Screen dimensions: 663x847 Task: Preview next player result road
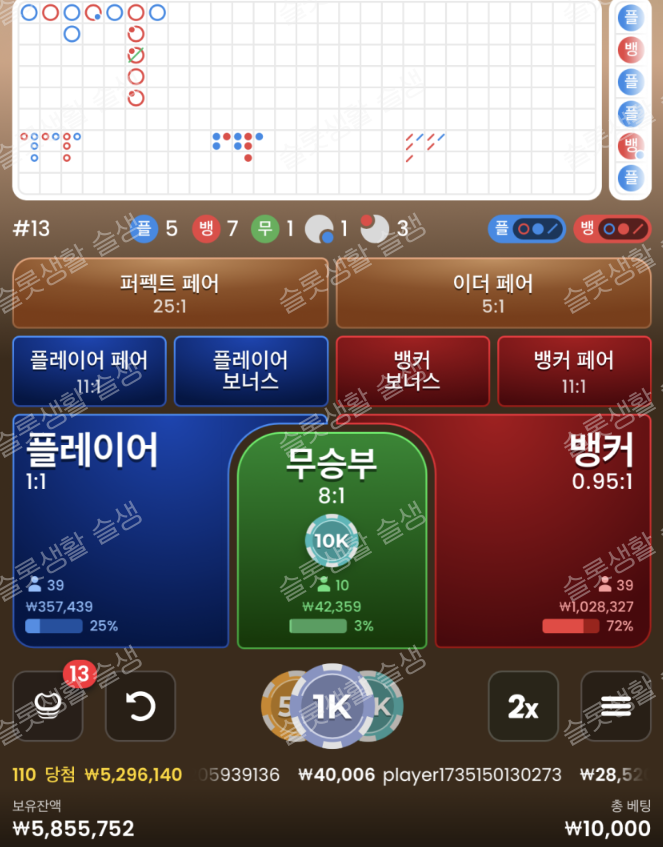(x=528, y=229)
